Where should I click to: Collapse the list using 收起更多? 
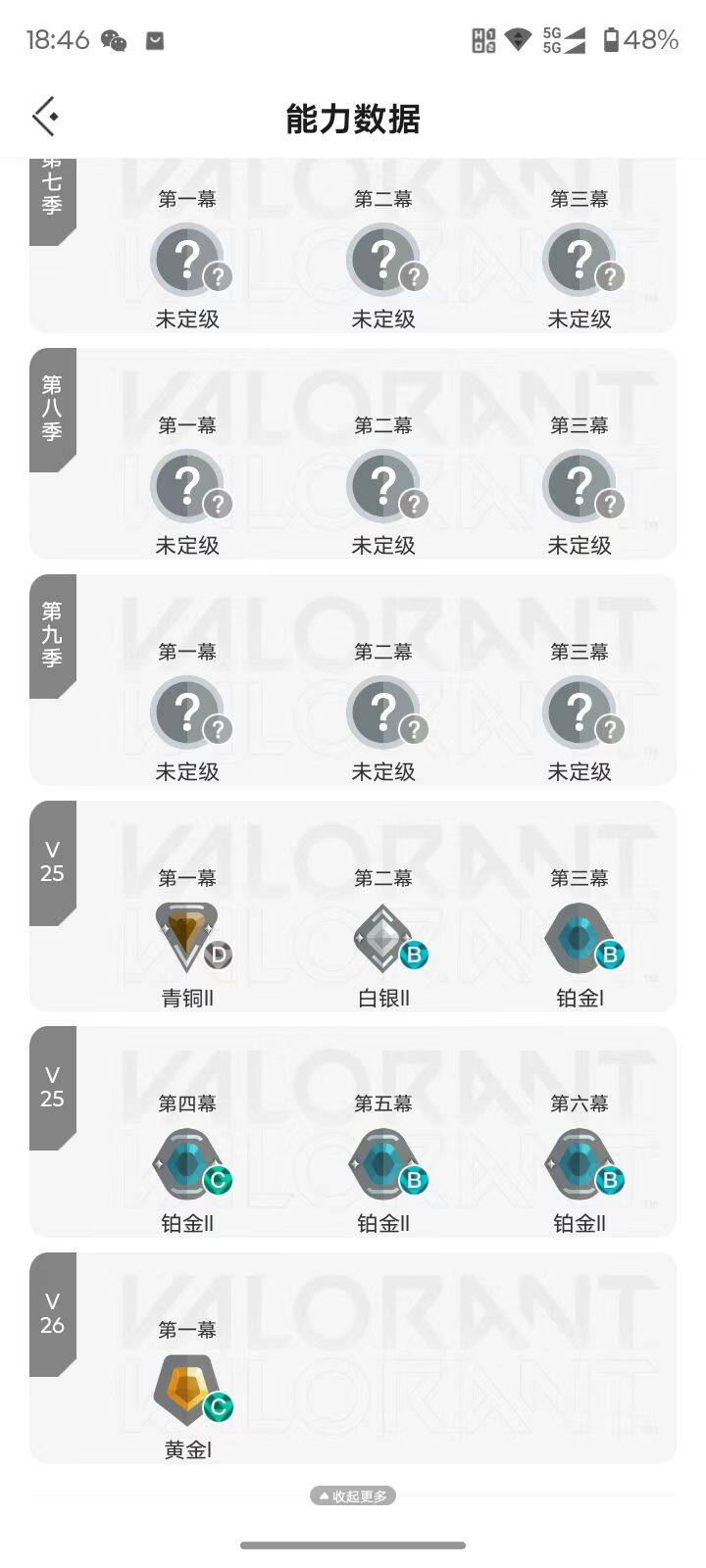tap(353, 1495)
